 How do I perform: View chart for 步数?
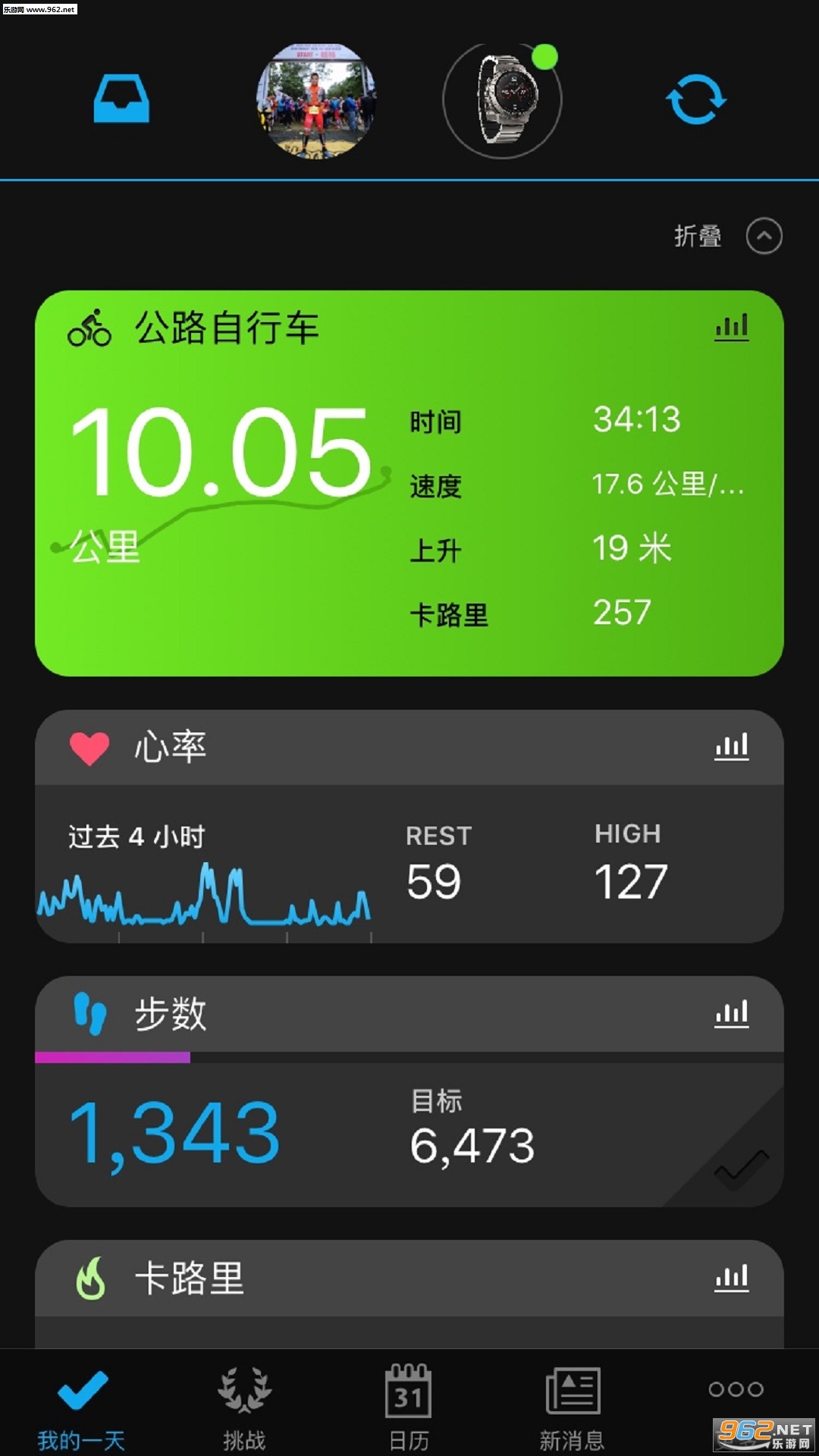click(x=732, y=1013)
